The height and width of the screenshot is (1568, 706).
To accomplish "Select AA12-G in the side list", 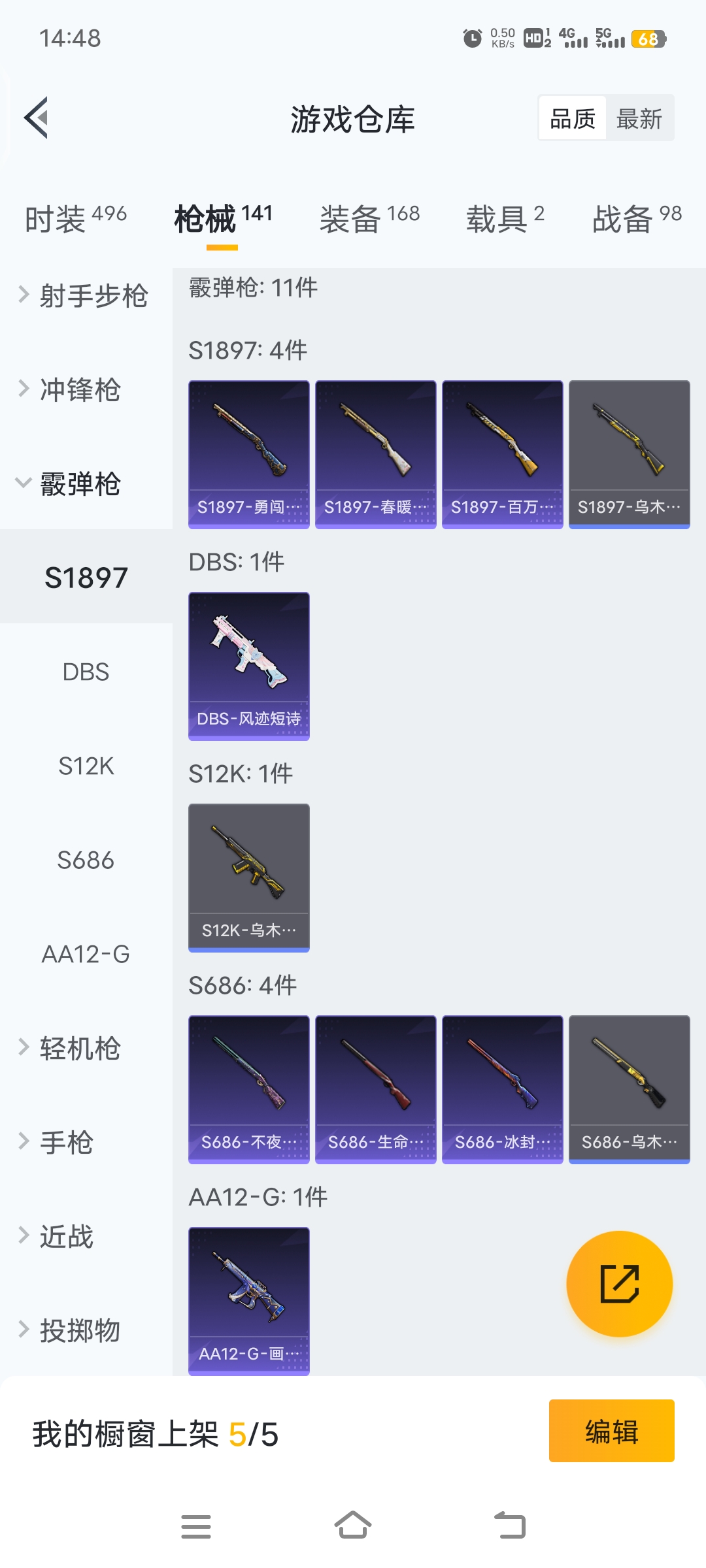I will click(x=86, y=954).
